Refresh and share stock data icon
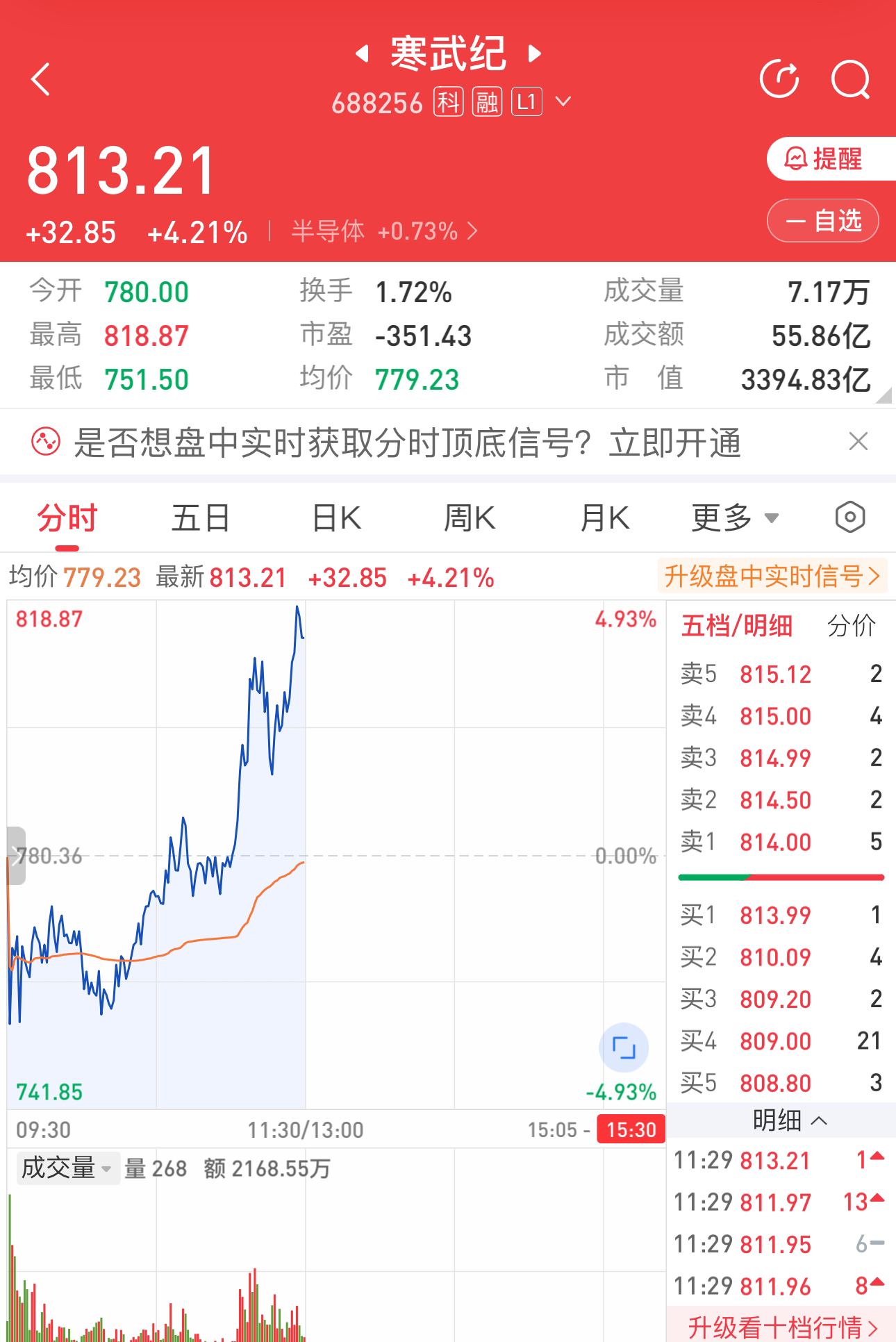The width and height of the screenshot is (896, 1342). click(x=779, y=79)
